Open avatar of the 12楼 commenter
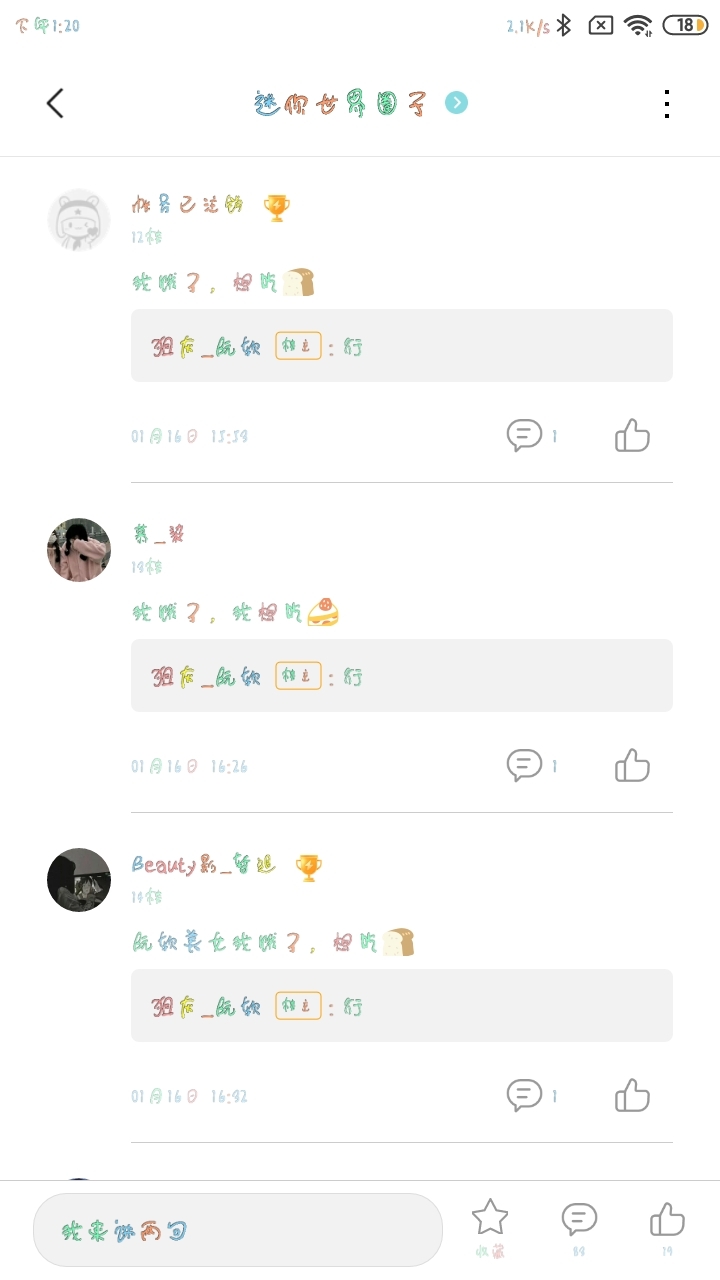 pos(79,219)
